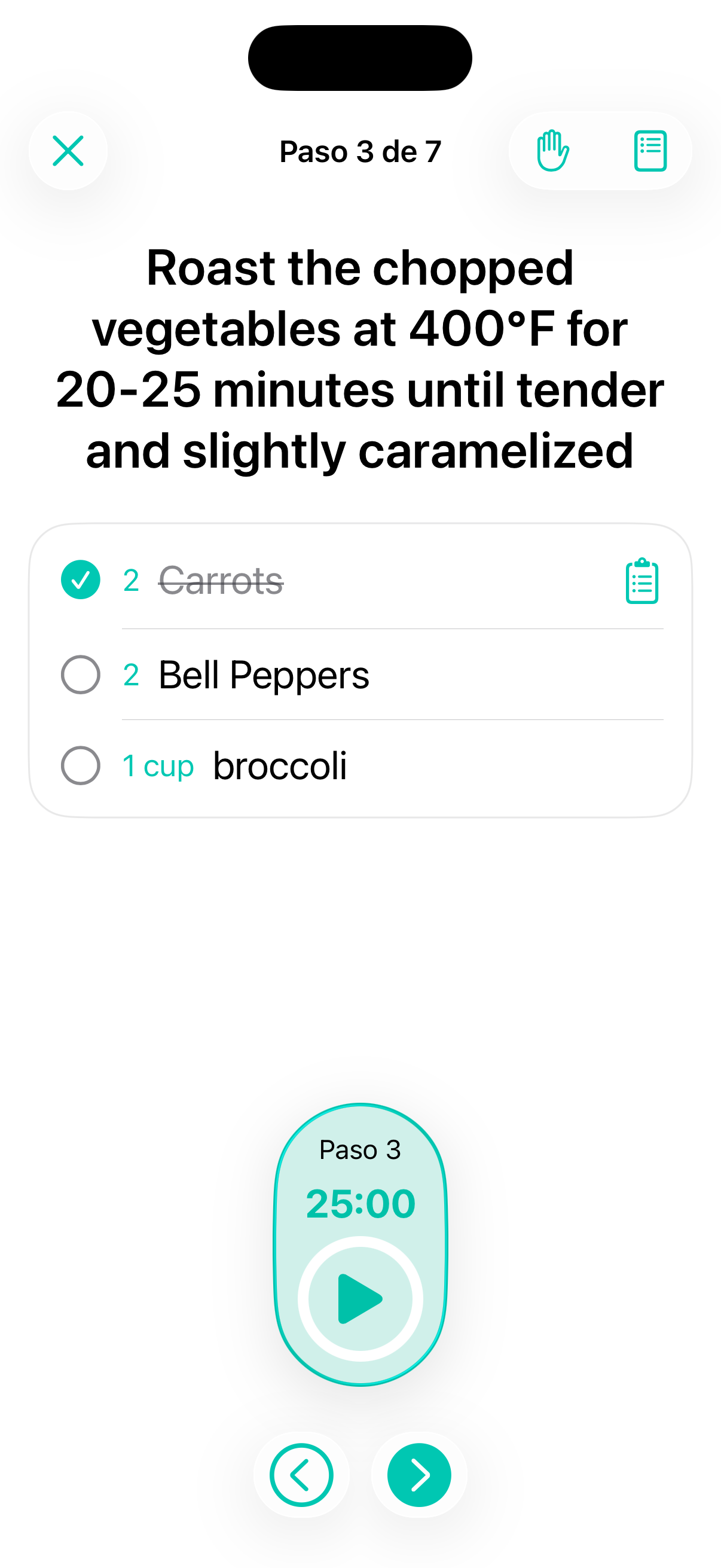Image resolution: width=721 pixels, height=1568 pixels.
Task: Start the 25:00 timer playback
Action: click(x=361, y=1297)
